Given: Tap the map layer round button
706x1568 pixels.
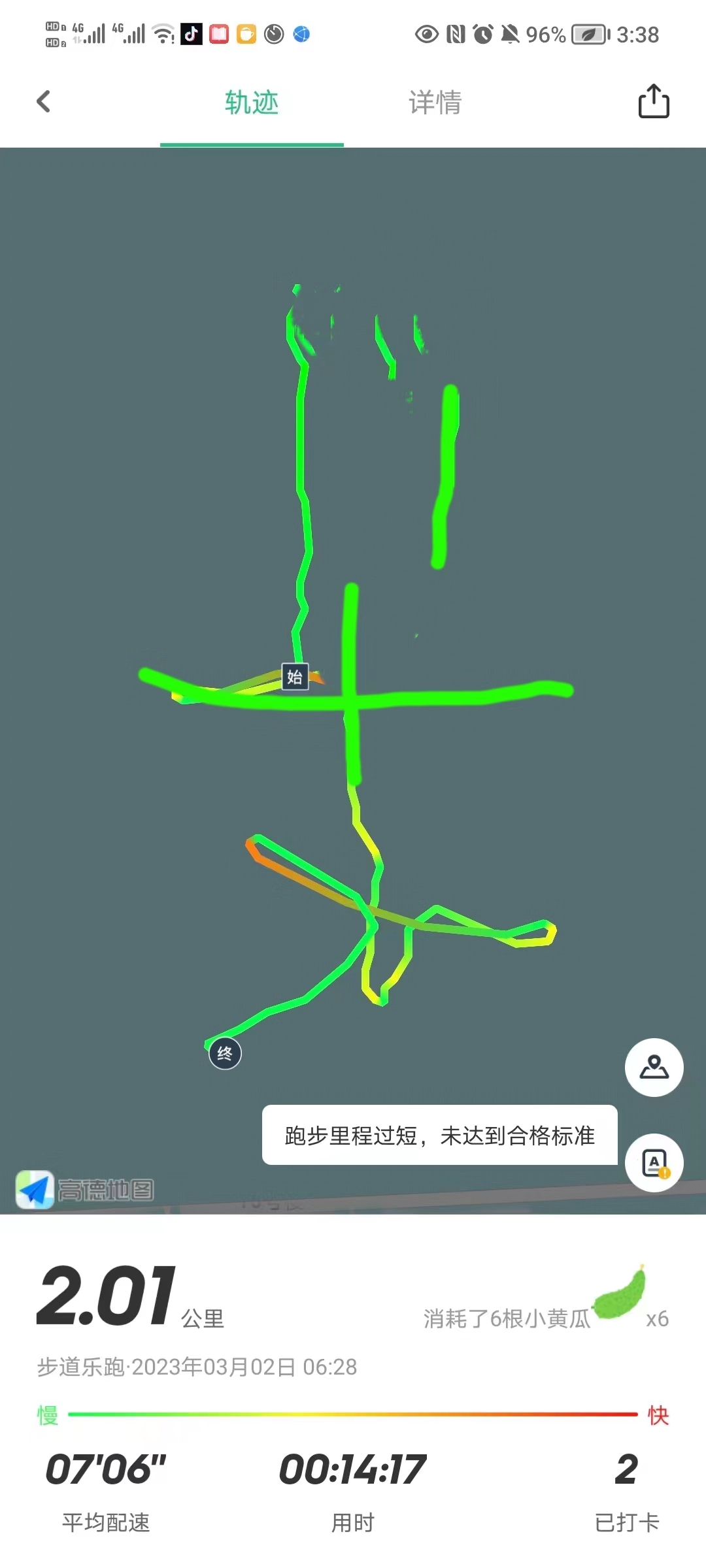Looking at the screenshot, I should pyautogui.click(x=654, y=1067).
